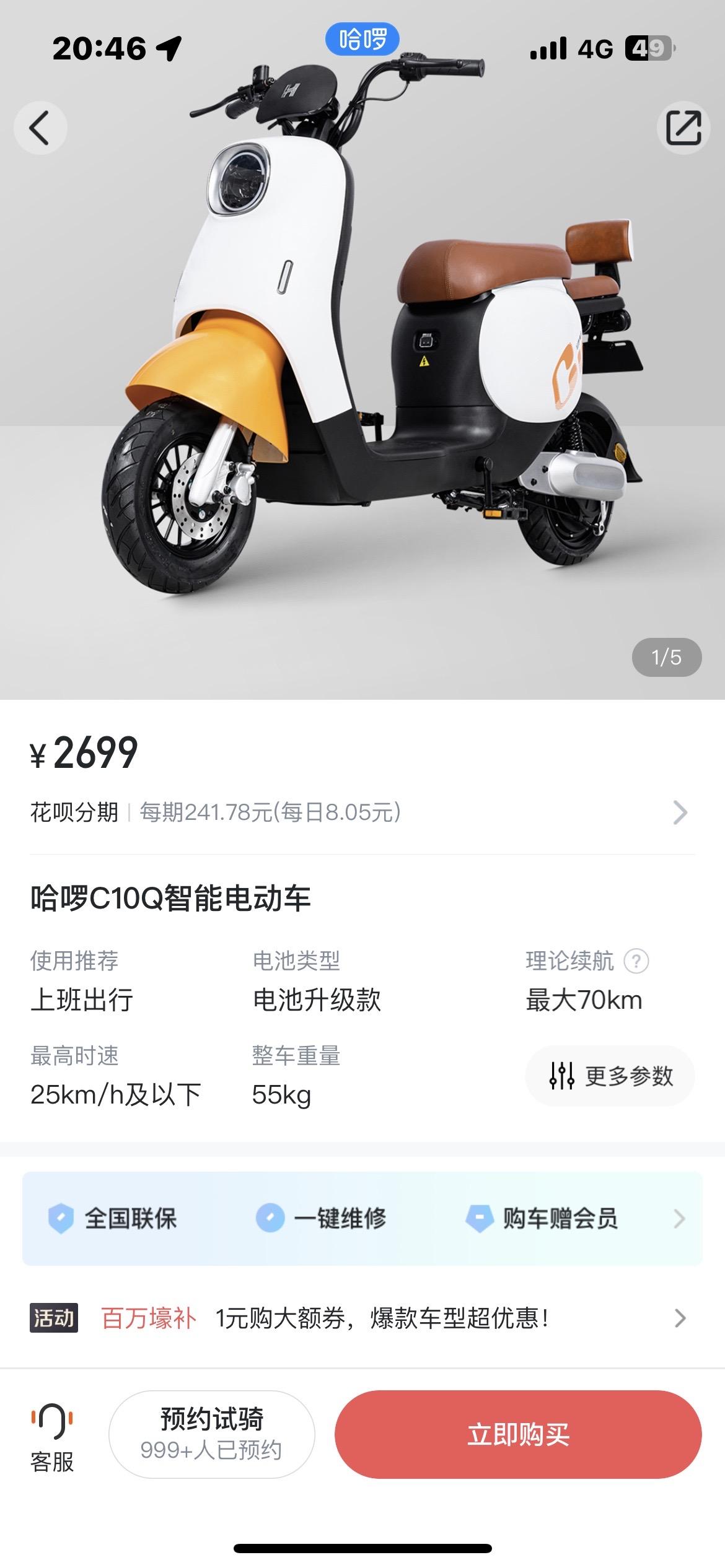
Task: Expand the 全国联保 service guarantees
Action: click(x=362, y=1218)
